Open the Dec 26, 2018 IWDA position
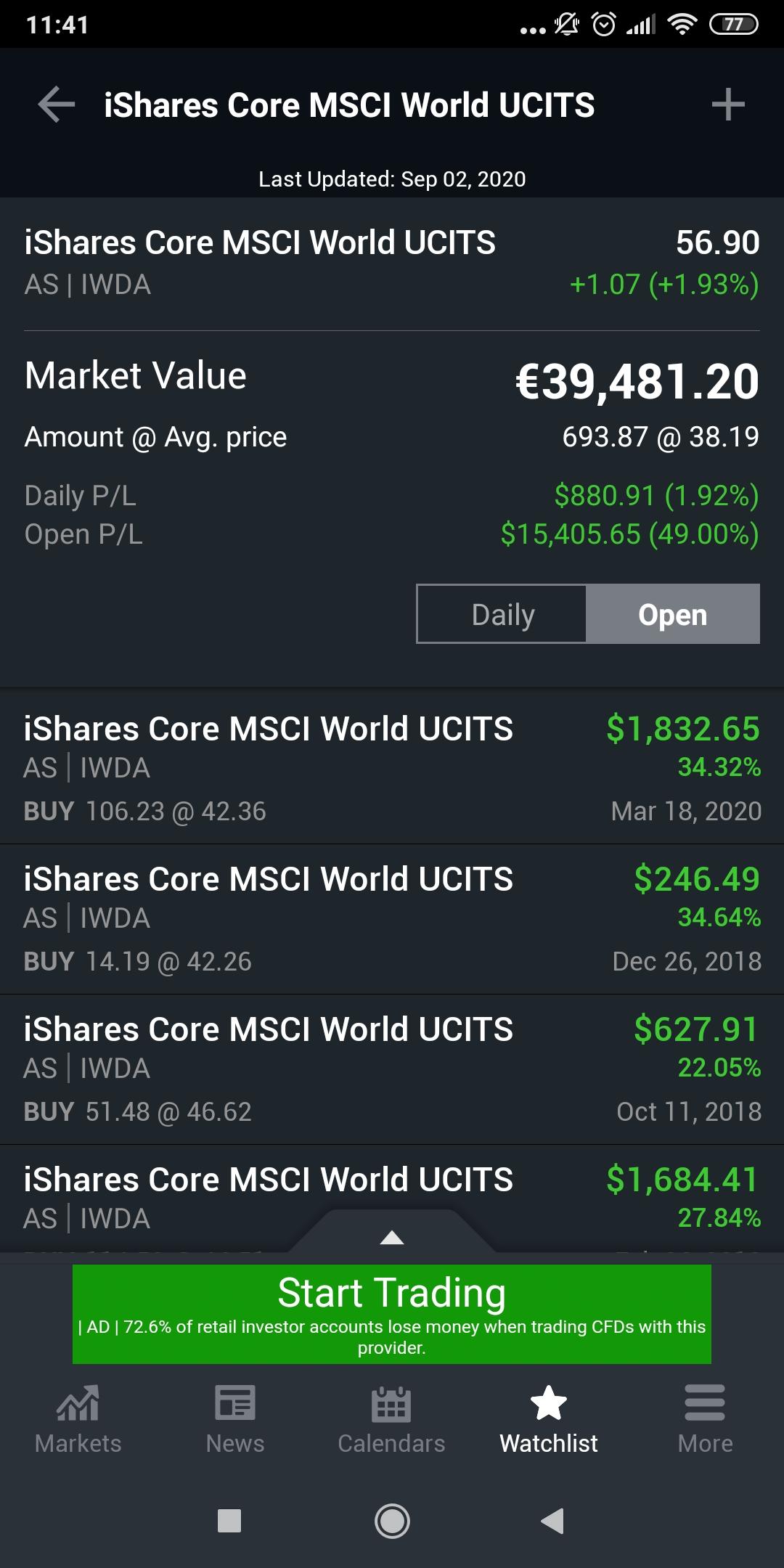Image resolution: width=784 pixels, height=1568 pixels. (392, 918)
